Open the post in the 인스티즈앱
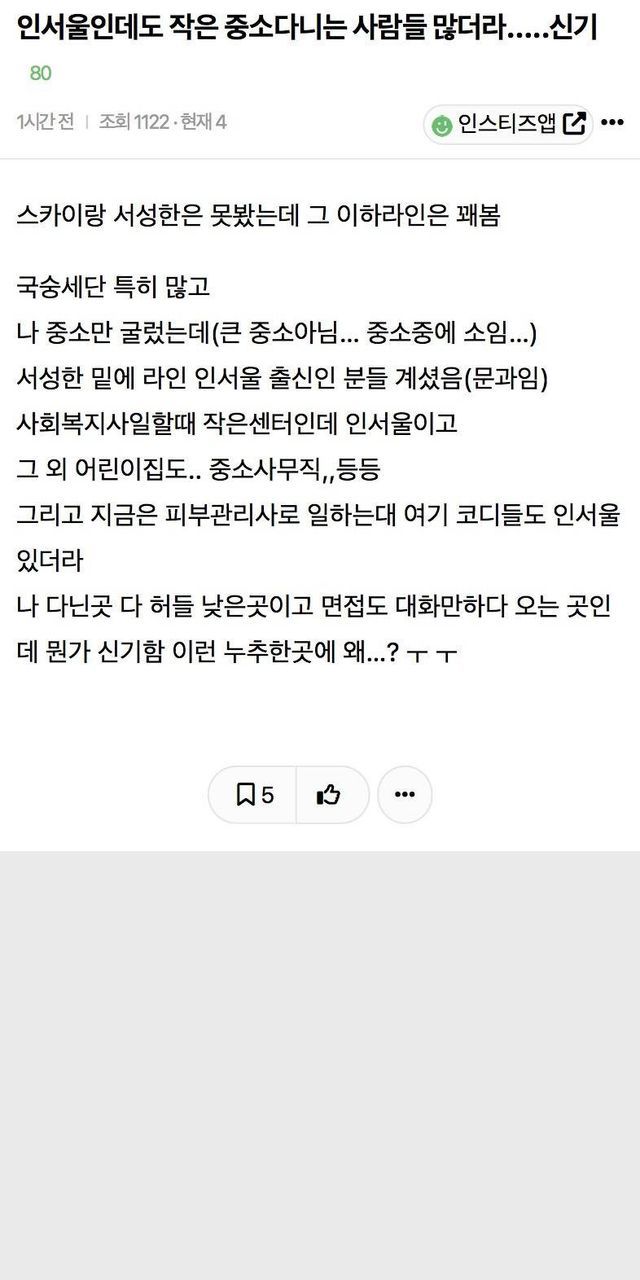640x1280 pixels. 508,124
